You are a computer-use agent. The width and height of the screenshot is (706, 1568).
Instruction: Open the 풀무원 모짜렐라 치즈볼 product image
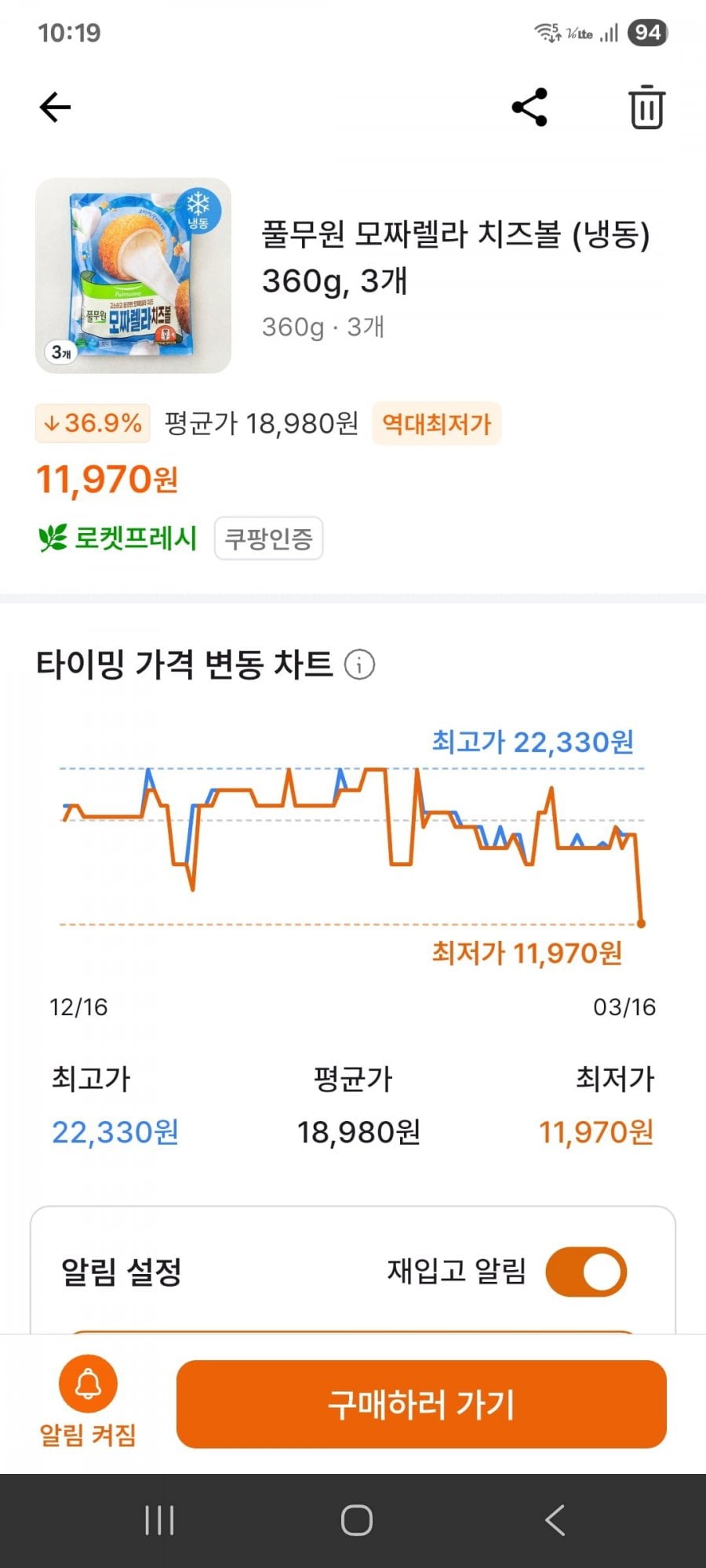click(133, 275)
